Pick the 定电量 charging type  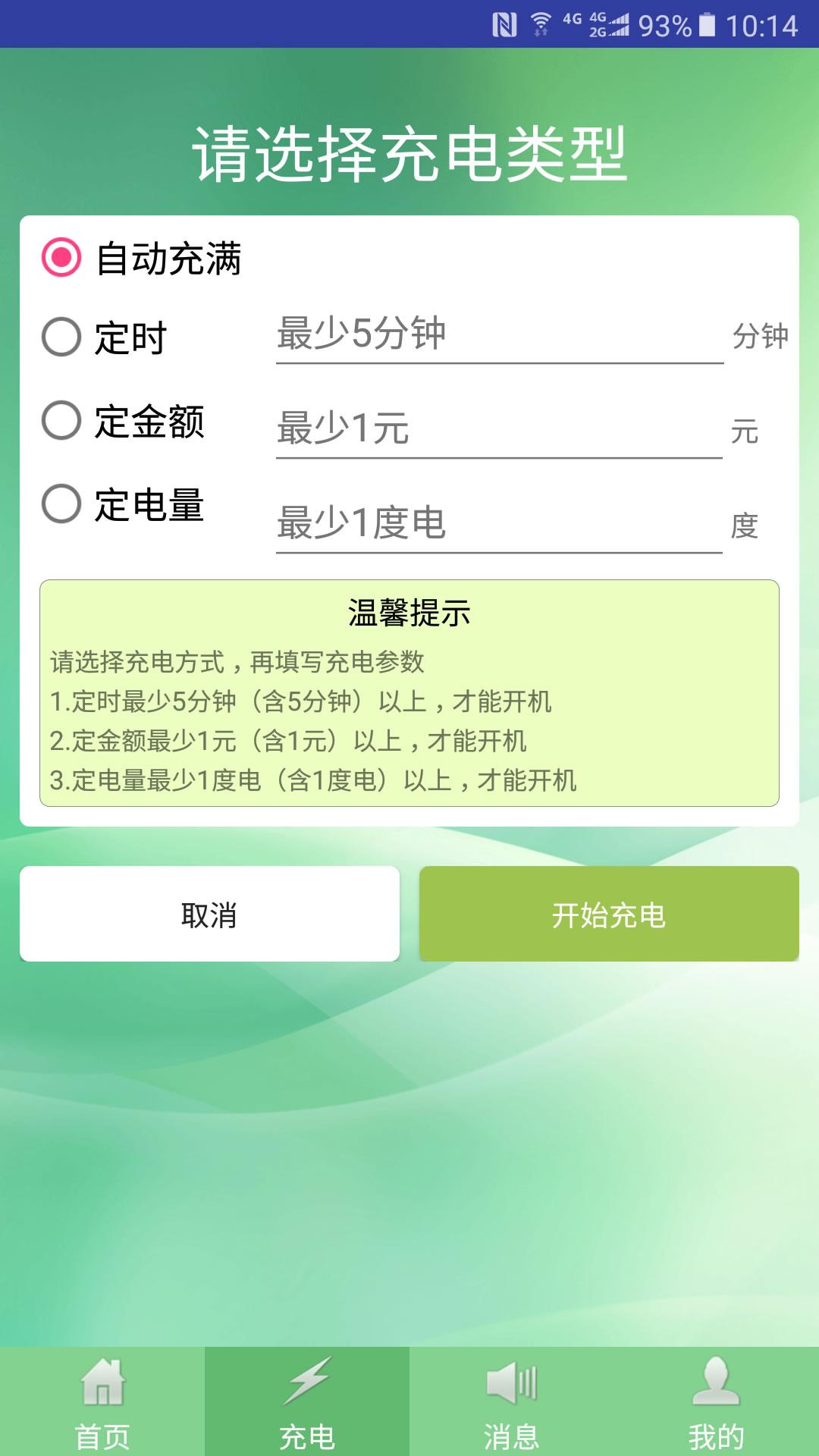click(61, 504)
